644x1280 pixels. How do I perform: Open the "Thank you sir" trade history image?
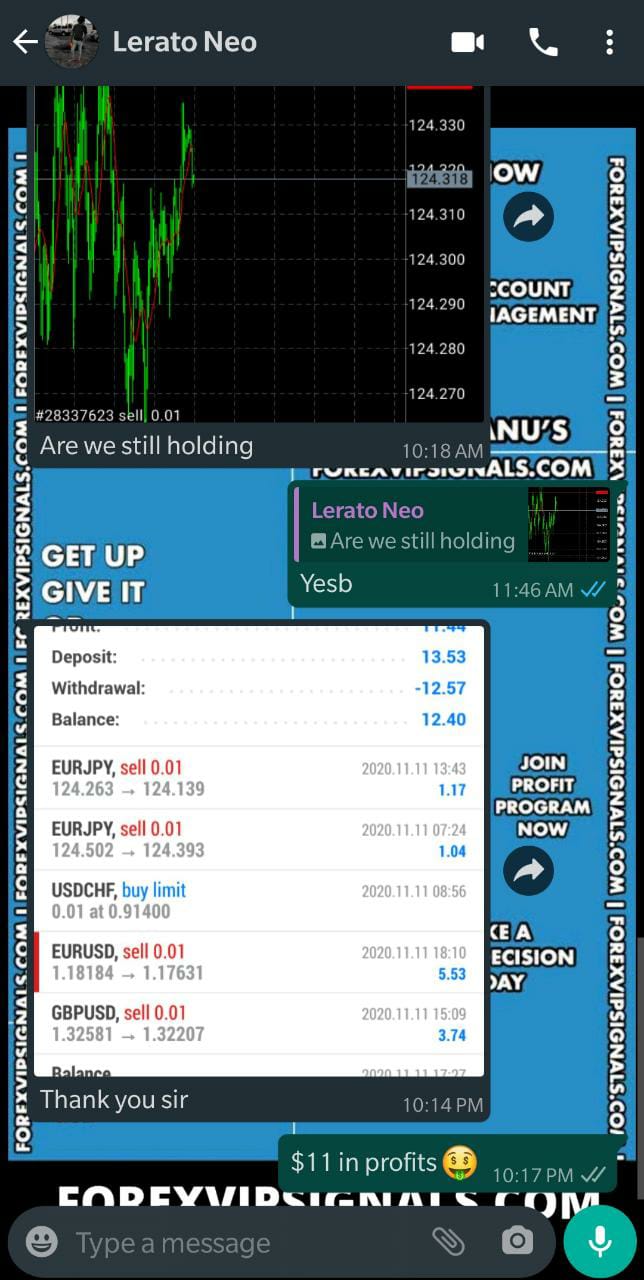click(258, 850)
